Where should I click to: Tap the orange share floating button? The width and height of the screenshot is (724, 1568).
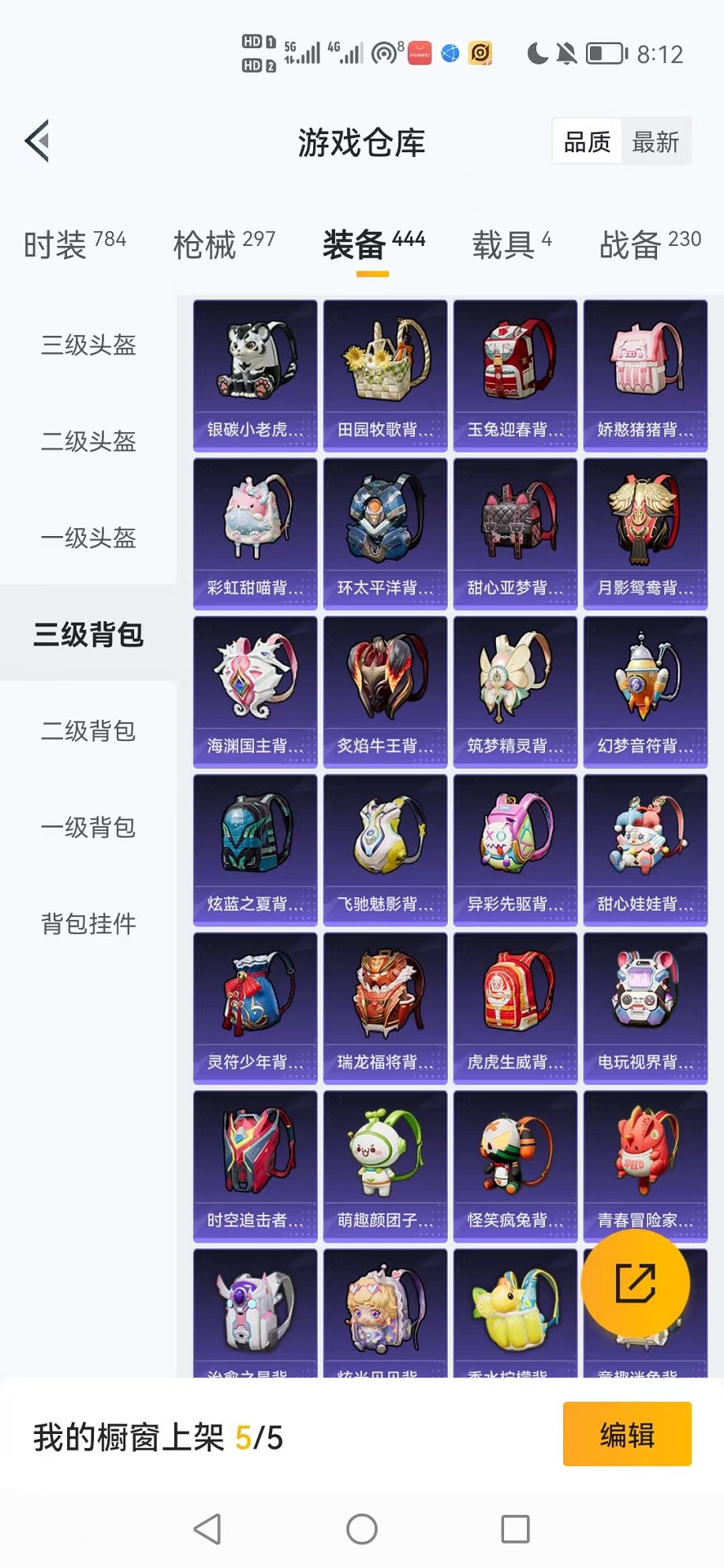tap(636, 1283)
